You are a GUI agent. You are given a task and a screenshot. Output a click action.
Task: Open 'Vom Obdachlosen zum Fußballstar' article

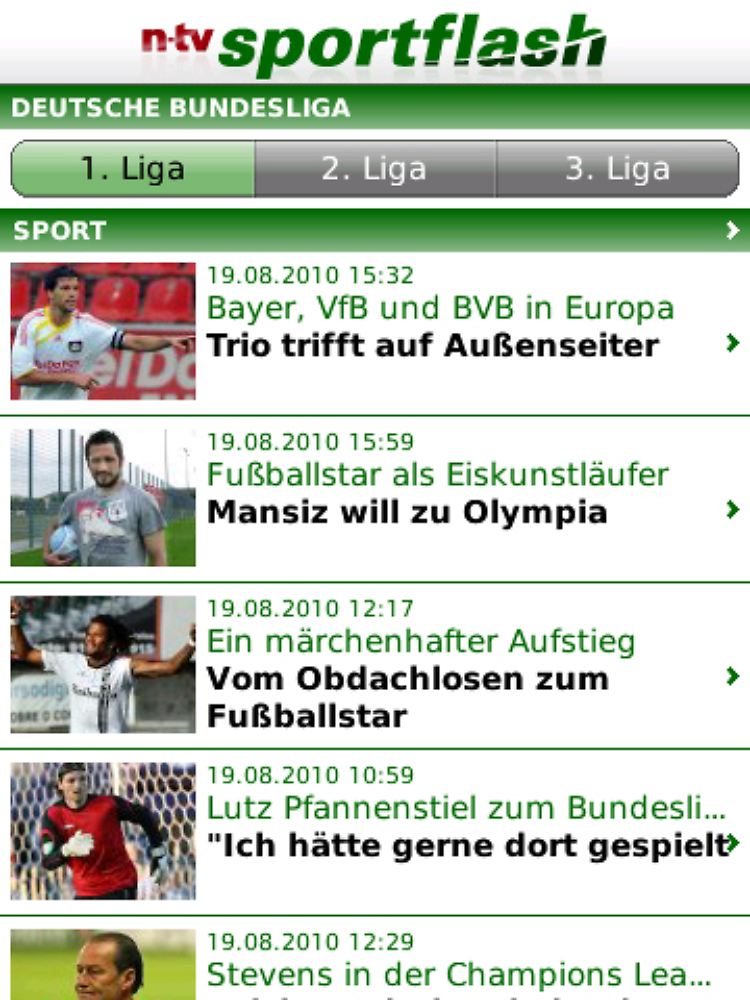(x=407, y=697)
